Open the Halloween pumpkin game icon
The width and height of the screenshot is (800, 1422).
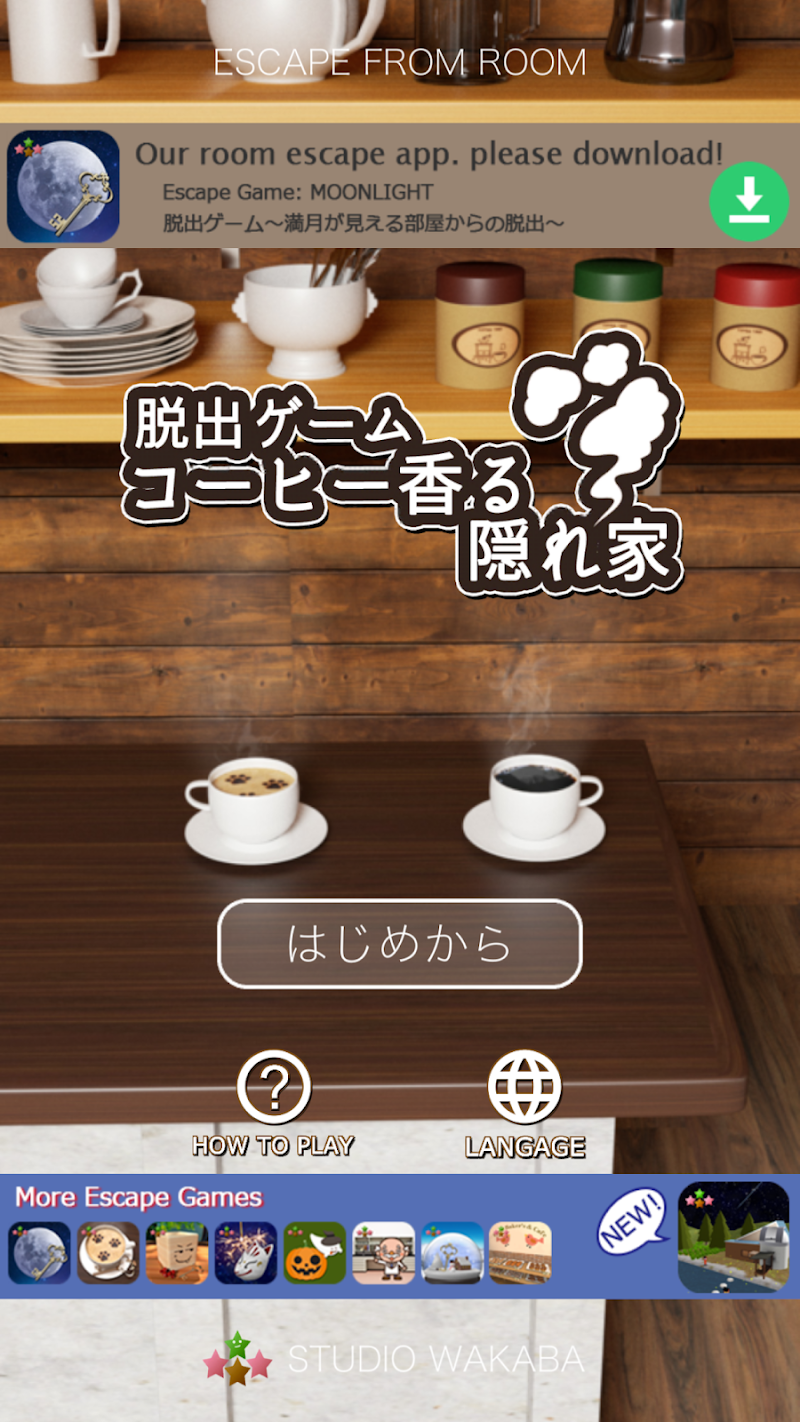pos(314,1252)
